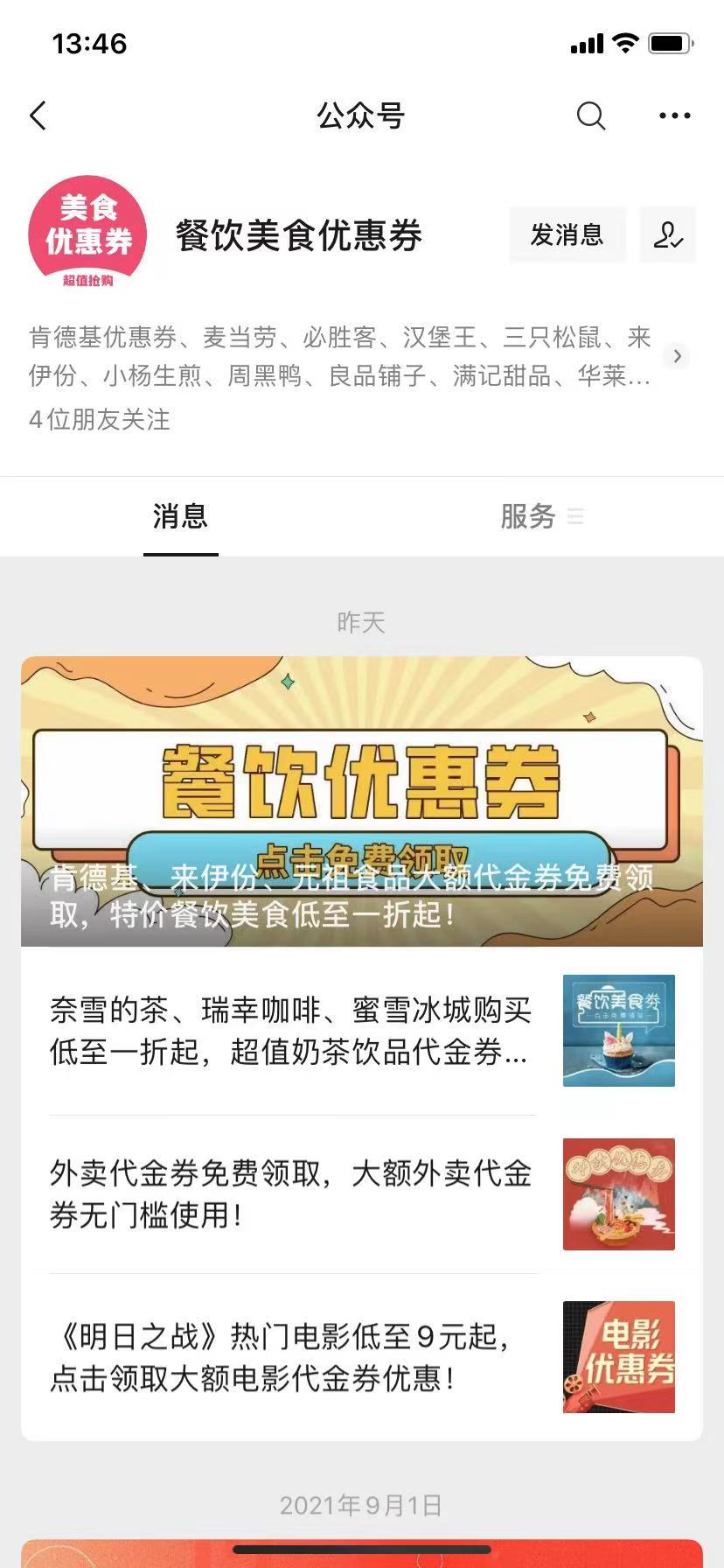724x1568 pixels.
Task: Open the 餐饮美食优惠券 account avatar
Action: pyautogui.click(x=87, y=232)
